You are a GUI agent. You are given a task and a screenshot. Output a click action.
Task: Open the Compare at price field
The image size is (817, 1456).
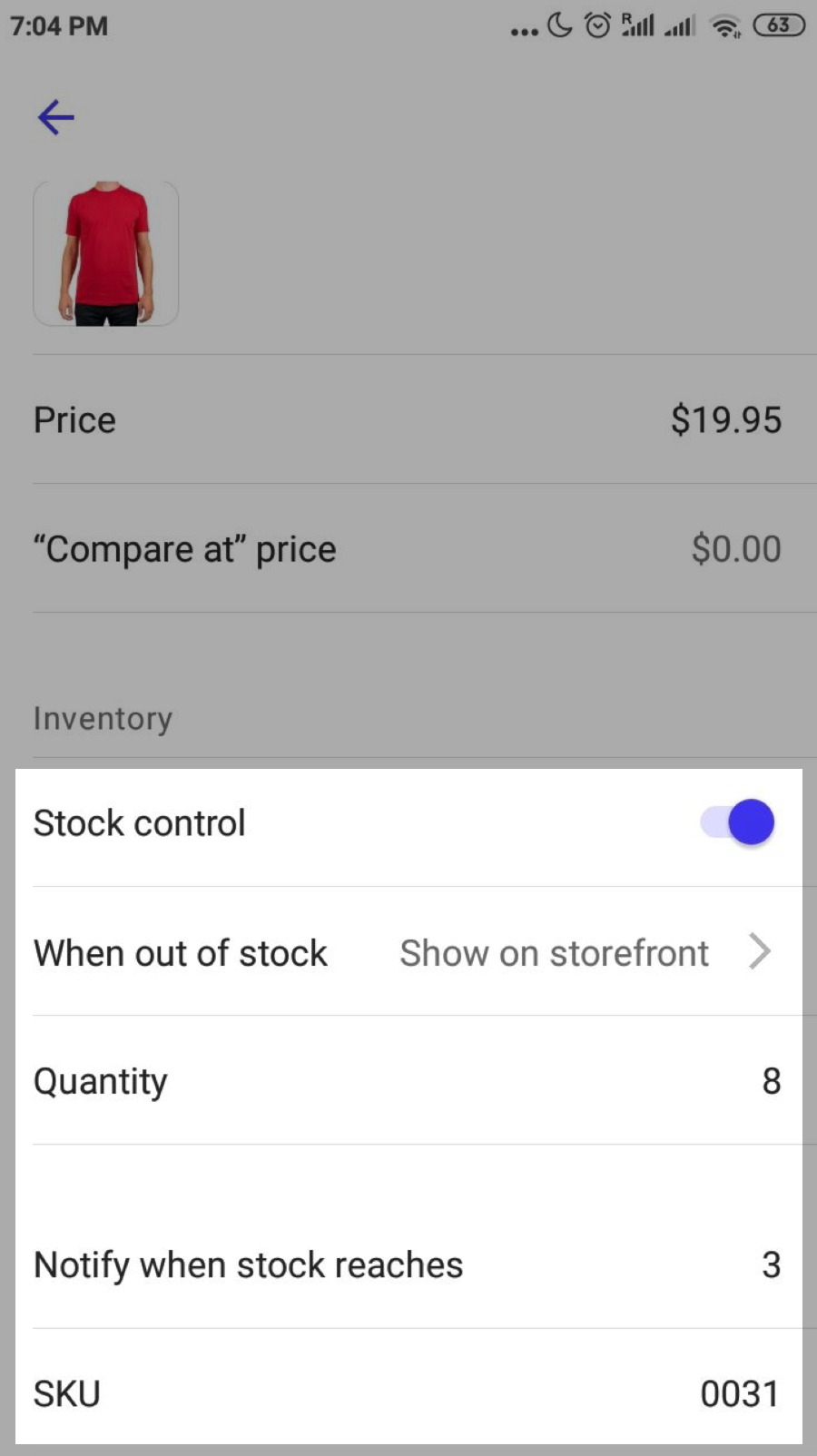(408, 548)
